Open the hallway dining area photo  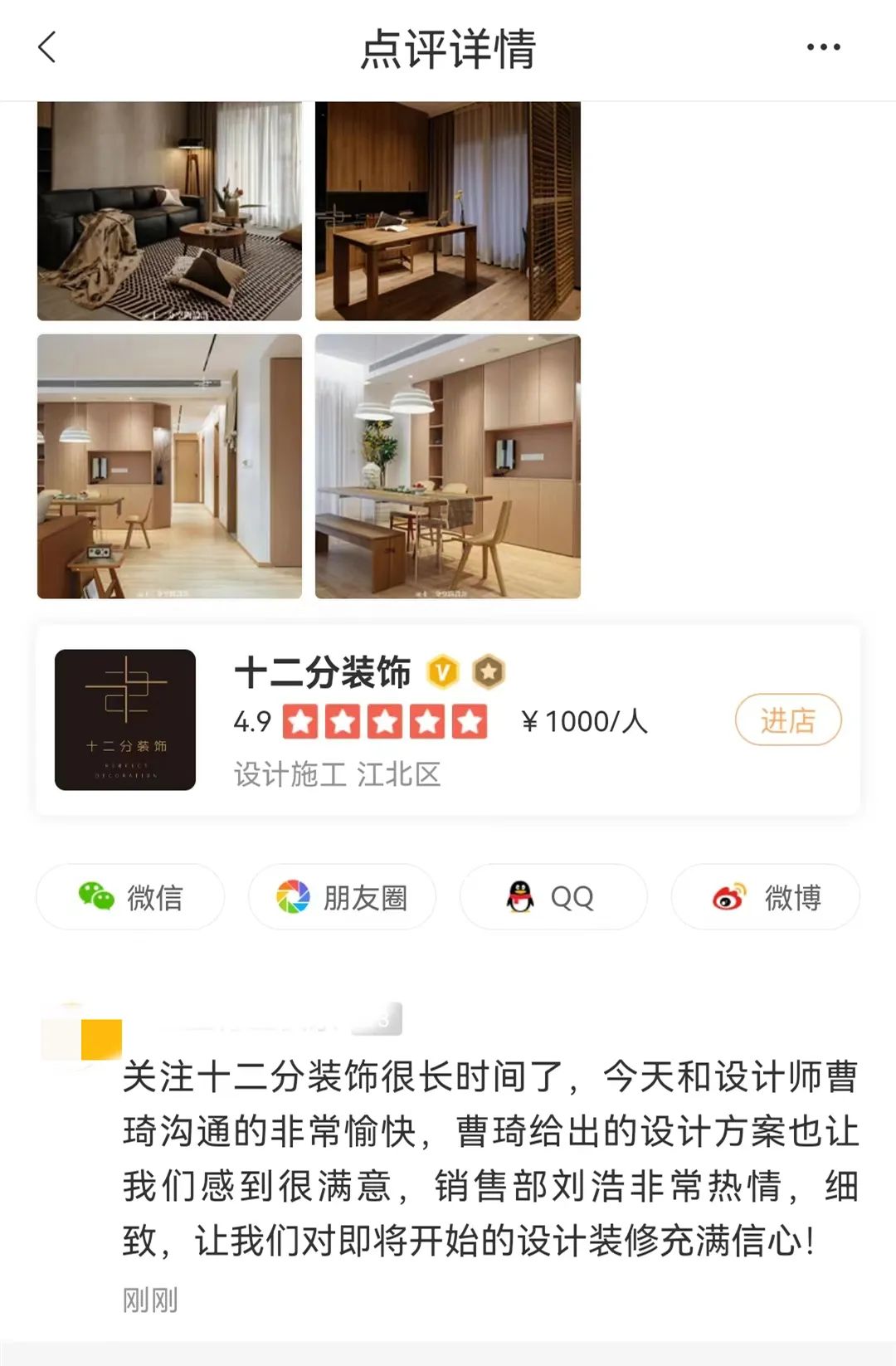168,465
